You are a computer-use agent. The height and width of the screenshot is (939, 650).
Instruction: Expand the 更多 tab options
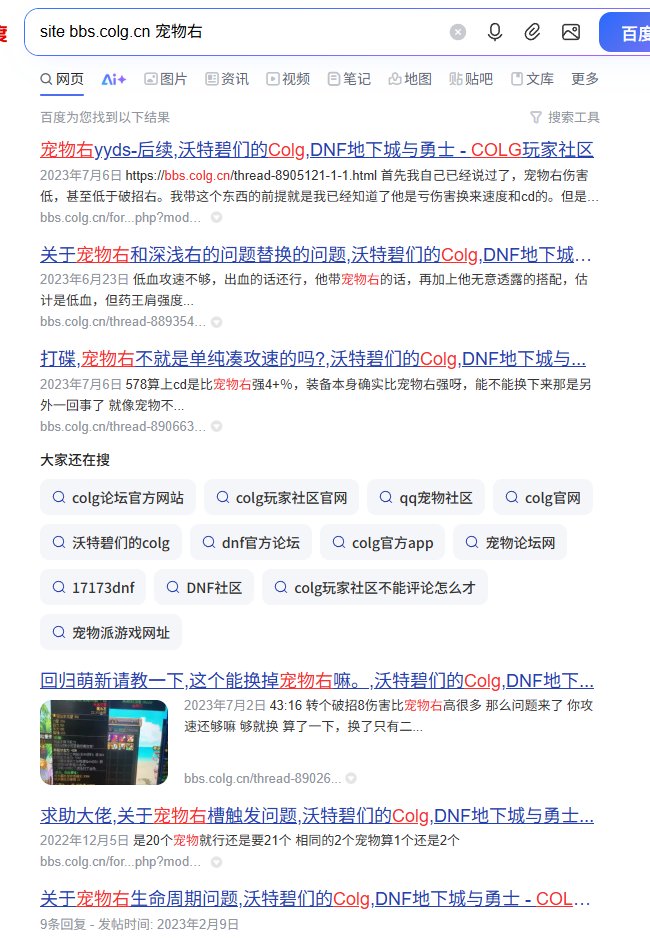[585, 79]
